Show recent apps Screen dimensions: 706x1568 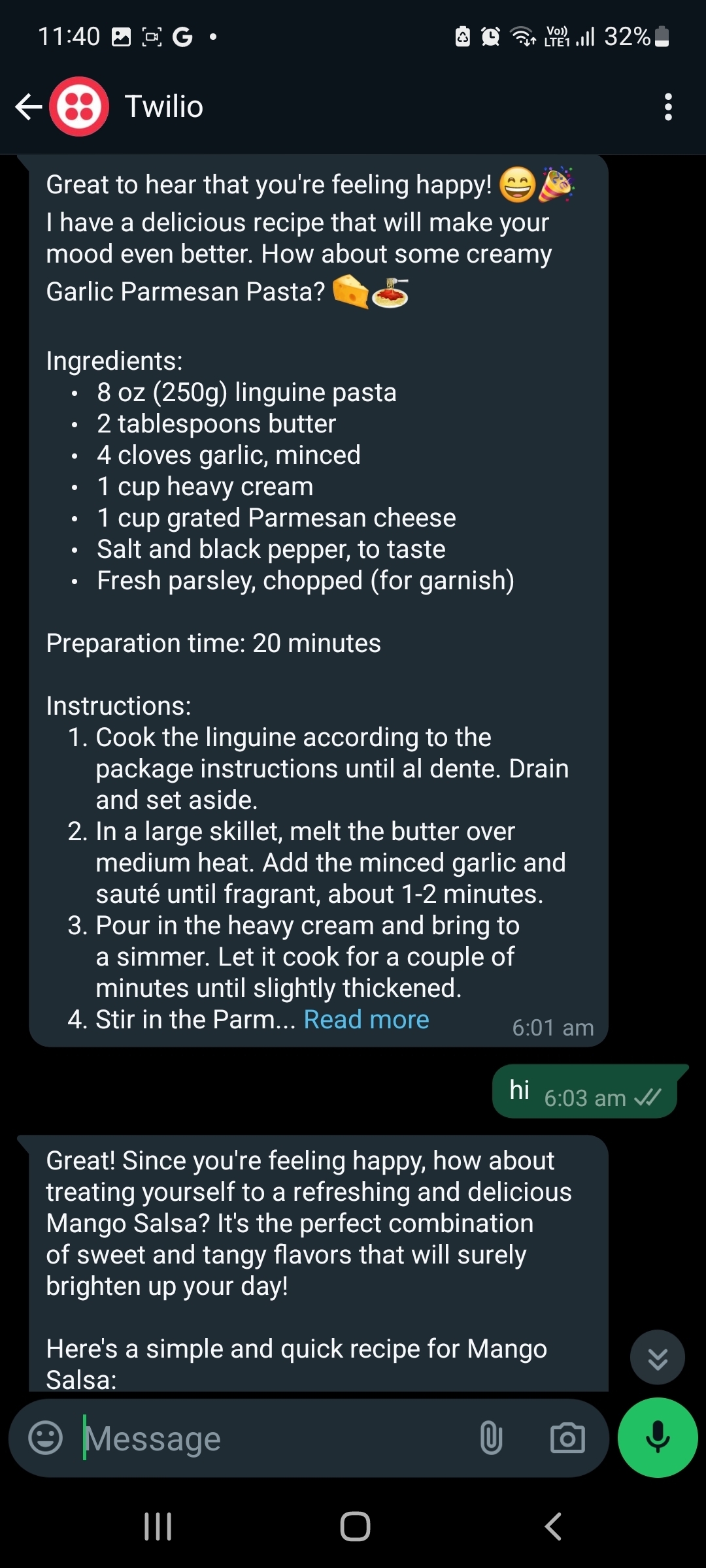coord(158,1527)
